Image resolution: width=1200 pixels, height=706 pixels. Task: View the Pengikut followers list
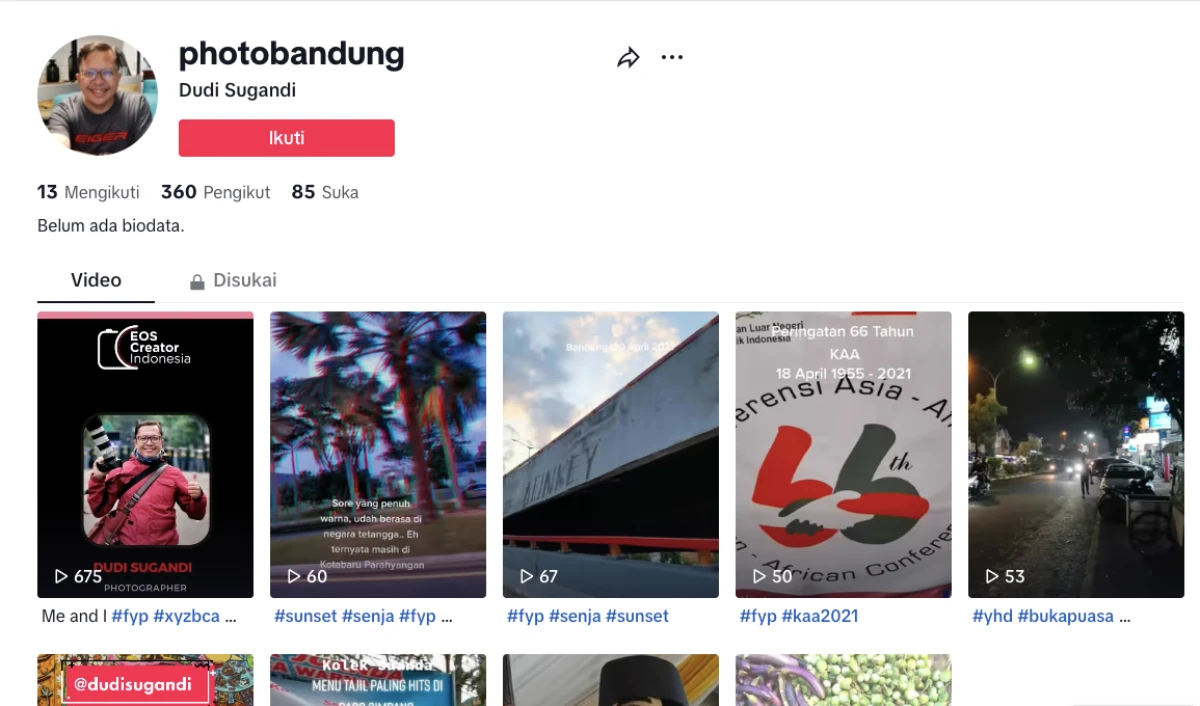[x=215, y=192]
